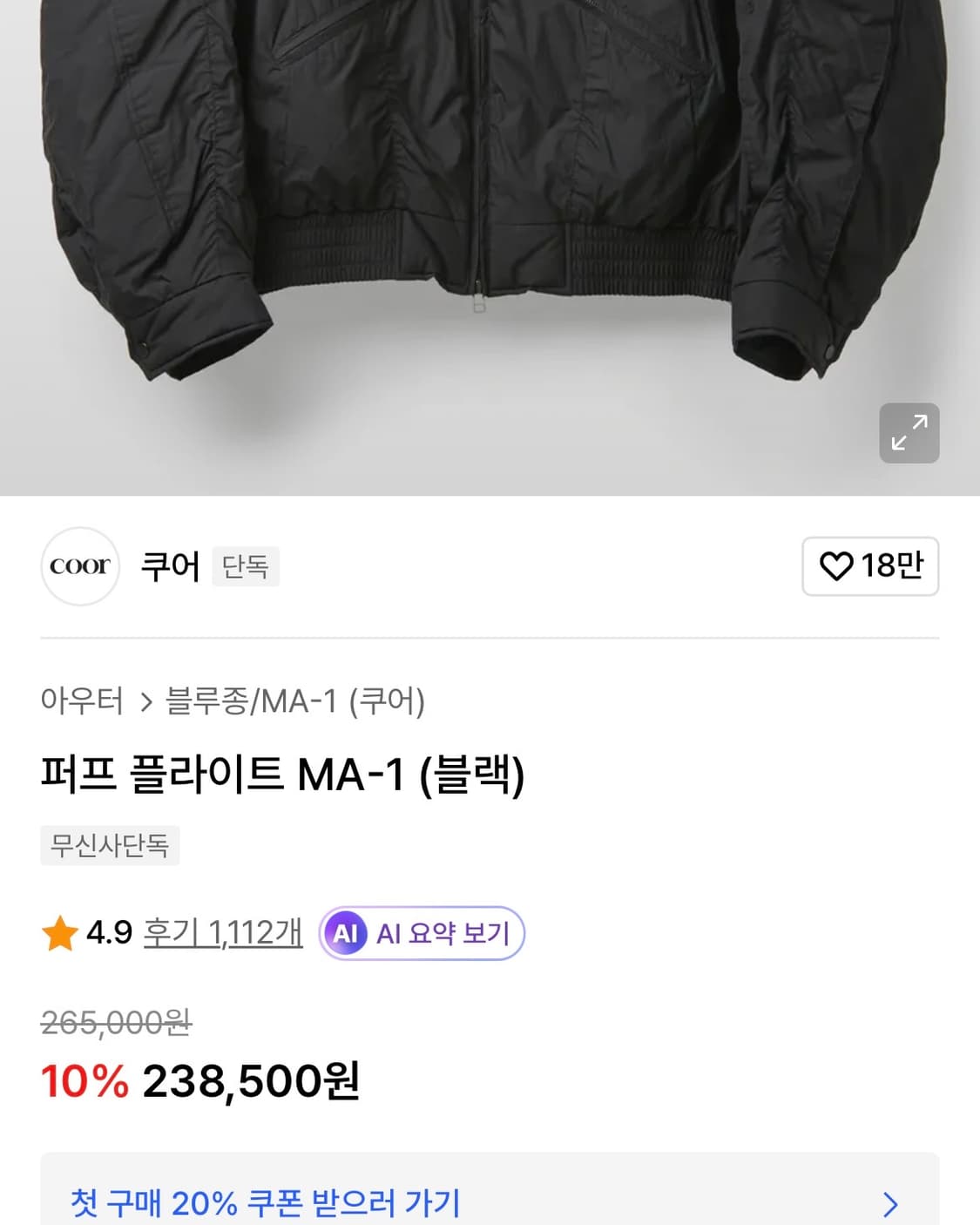Select the 무신사단독 label tag

109,845
